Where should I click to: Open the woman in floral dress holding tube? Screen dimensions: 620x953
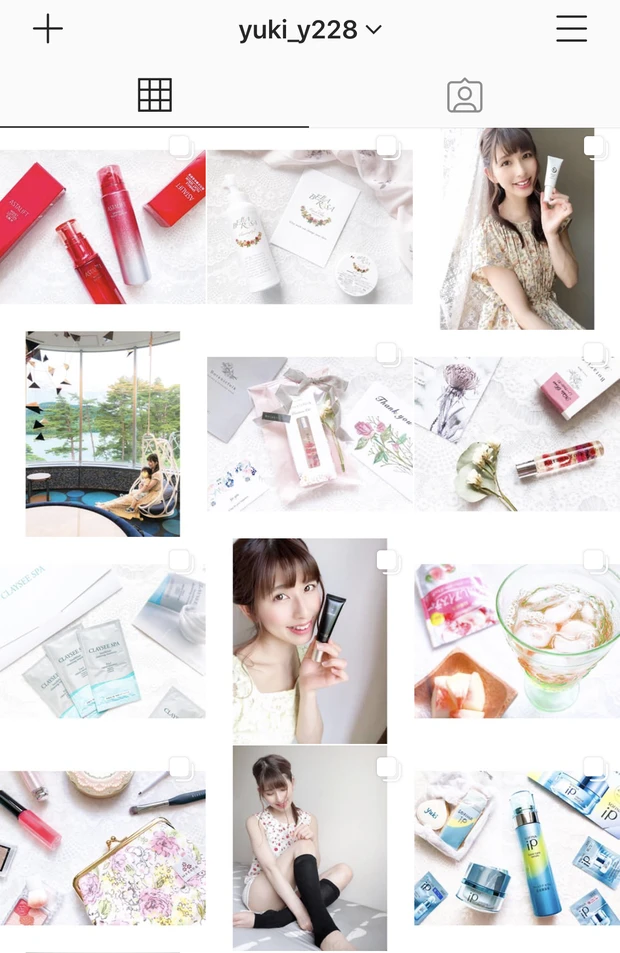click(517, 230)
